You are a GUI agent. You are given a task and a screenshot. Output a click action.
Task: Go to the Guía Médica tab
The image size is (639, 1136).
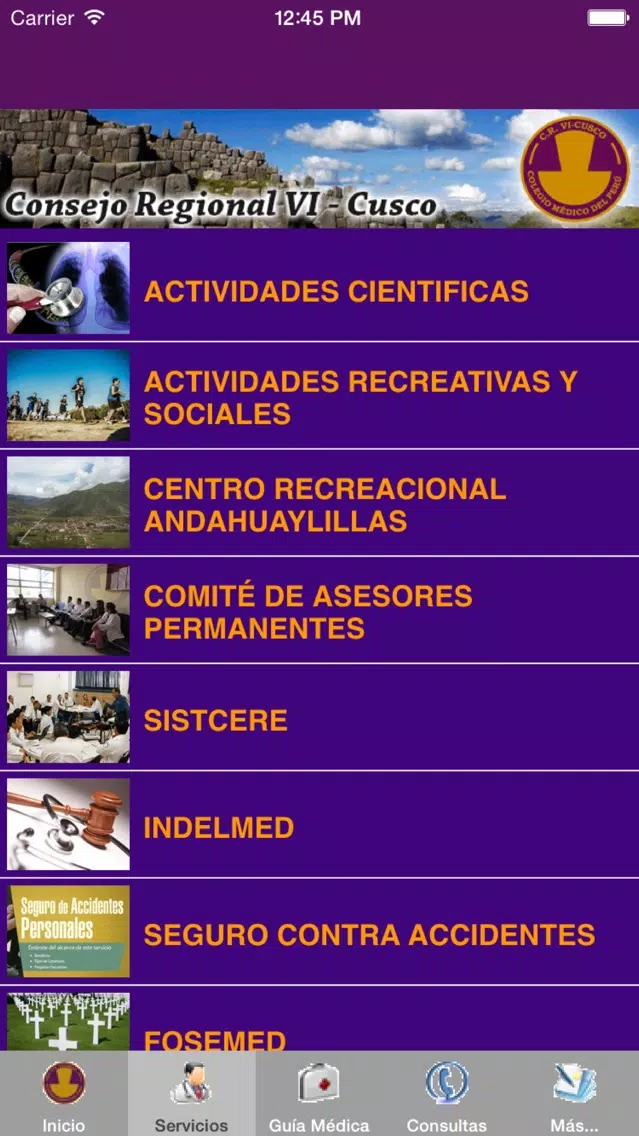tap(319, 1094)
